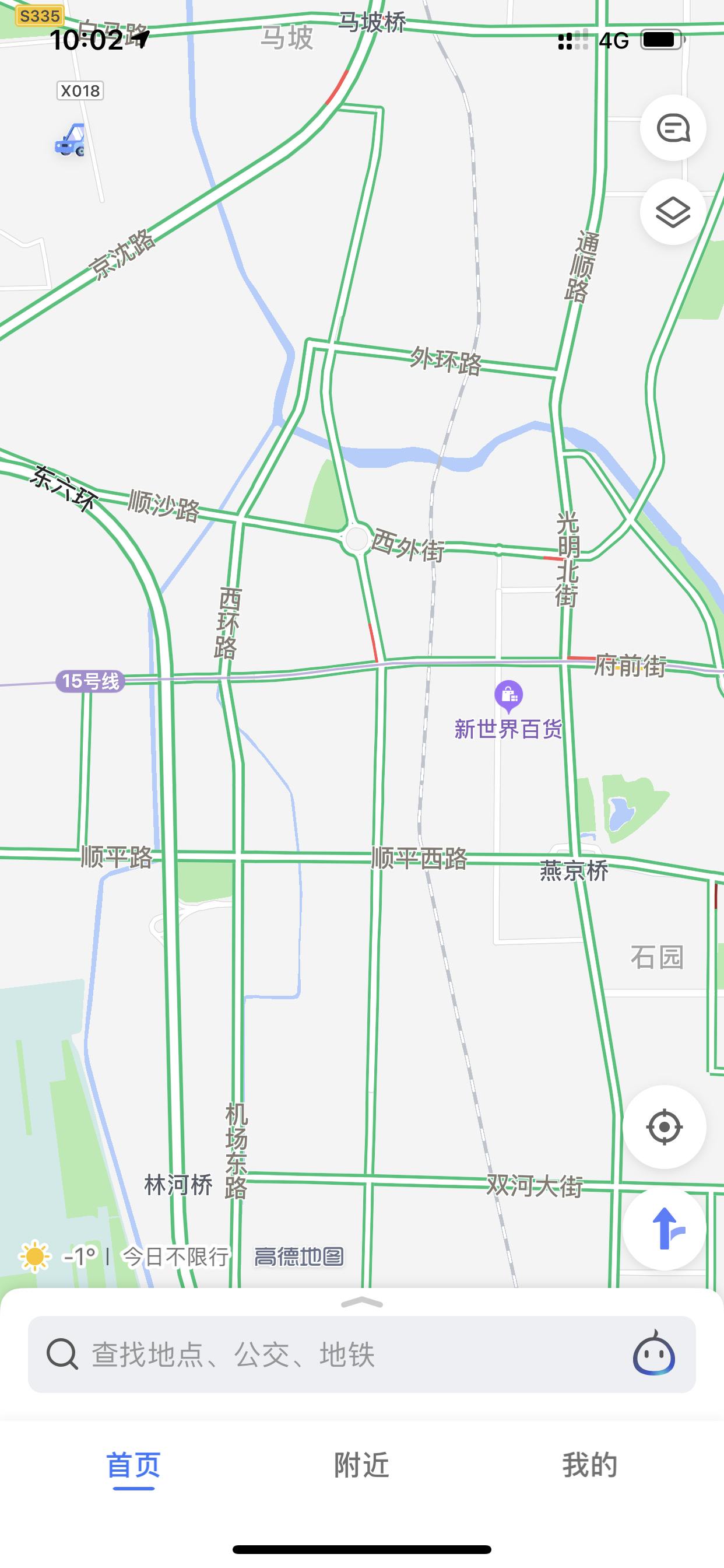View weather and traffic restriction info

tap(125, 1256)
